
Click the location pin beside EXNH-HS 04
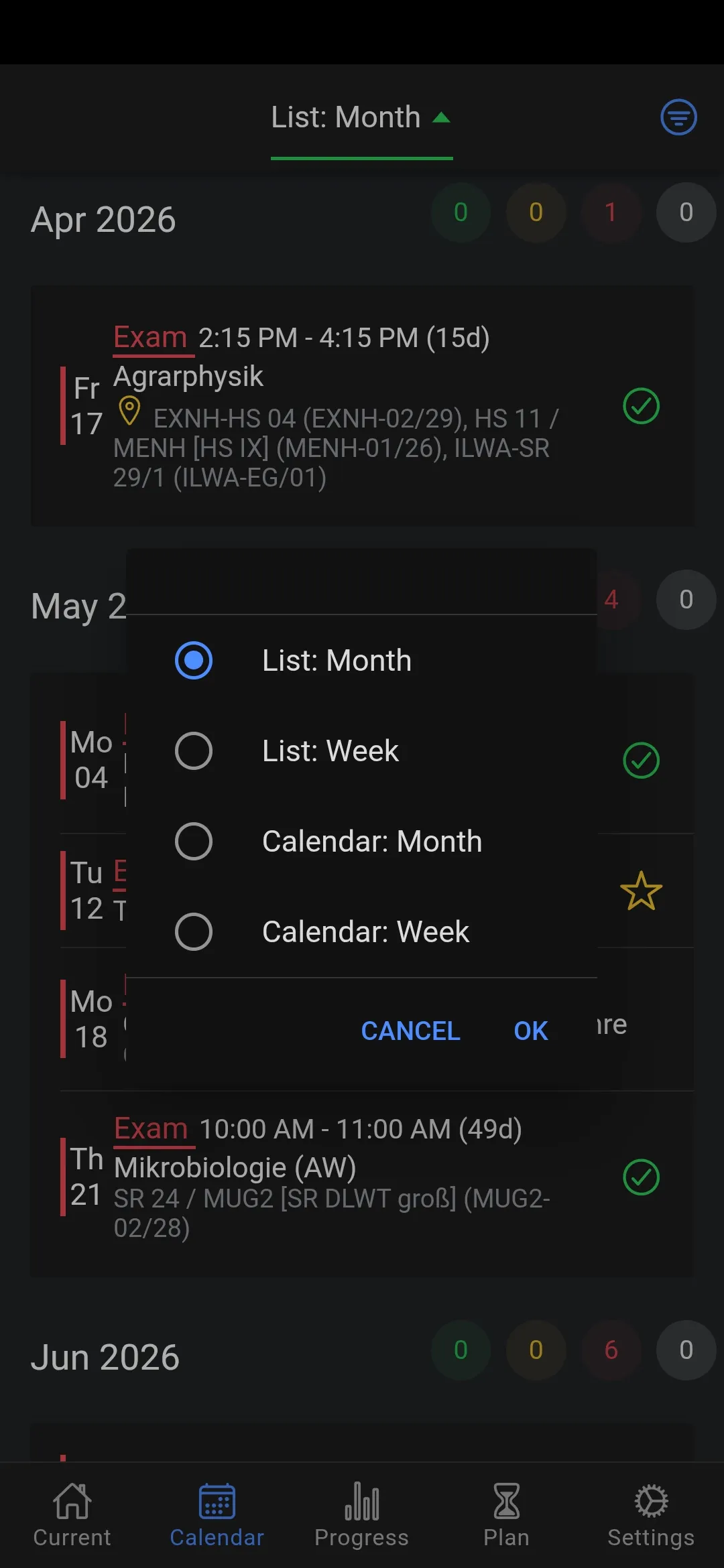(x=129, y=409)
